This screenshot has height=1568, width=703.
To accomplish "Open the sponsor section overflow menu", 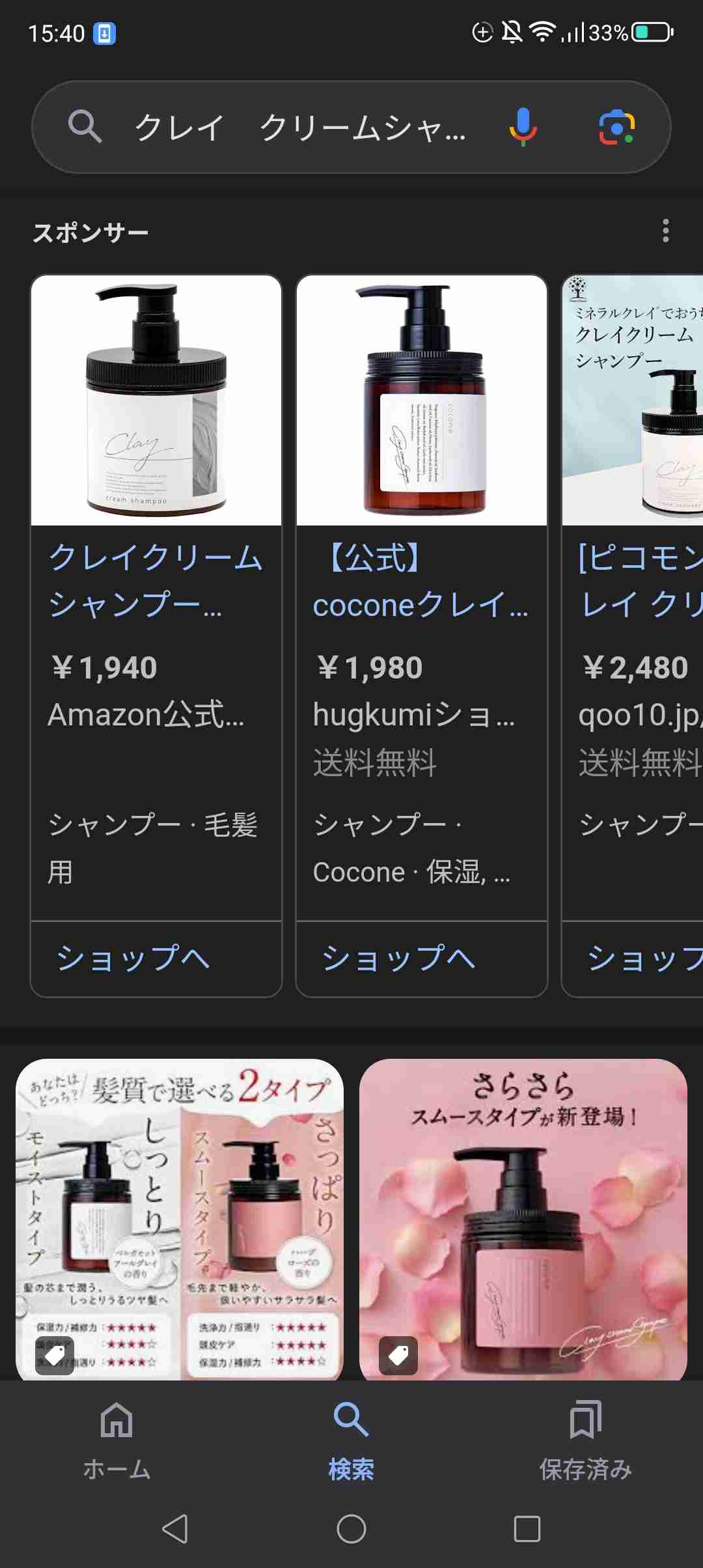I will pos(665,231).
